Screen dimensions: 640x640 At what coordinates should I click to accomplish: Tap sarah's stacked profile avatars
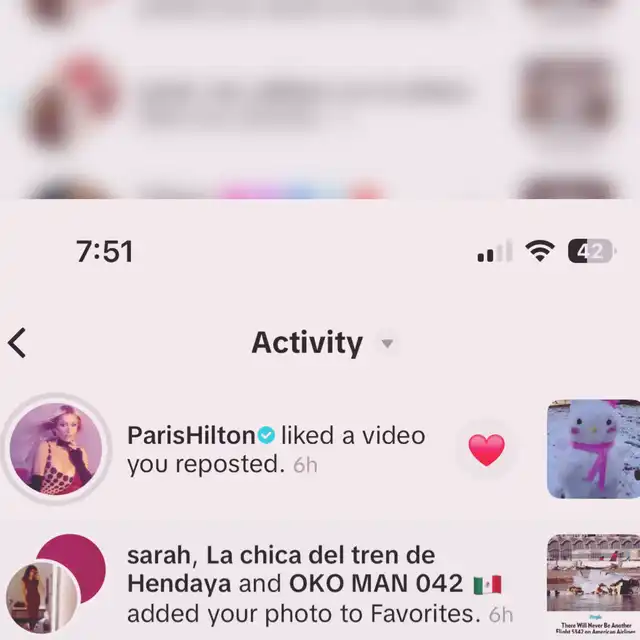56,584
